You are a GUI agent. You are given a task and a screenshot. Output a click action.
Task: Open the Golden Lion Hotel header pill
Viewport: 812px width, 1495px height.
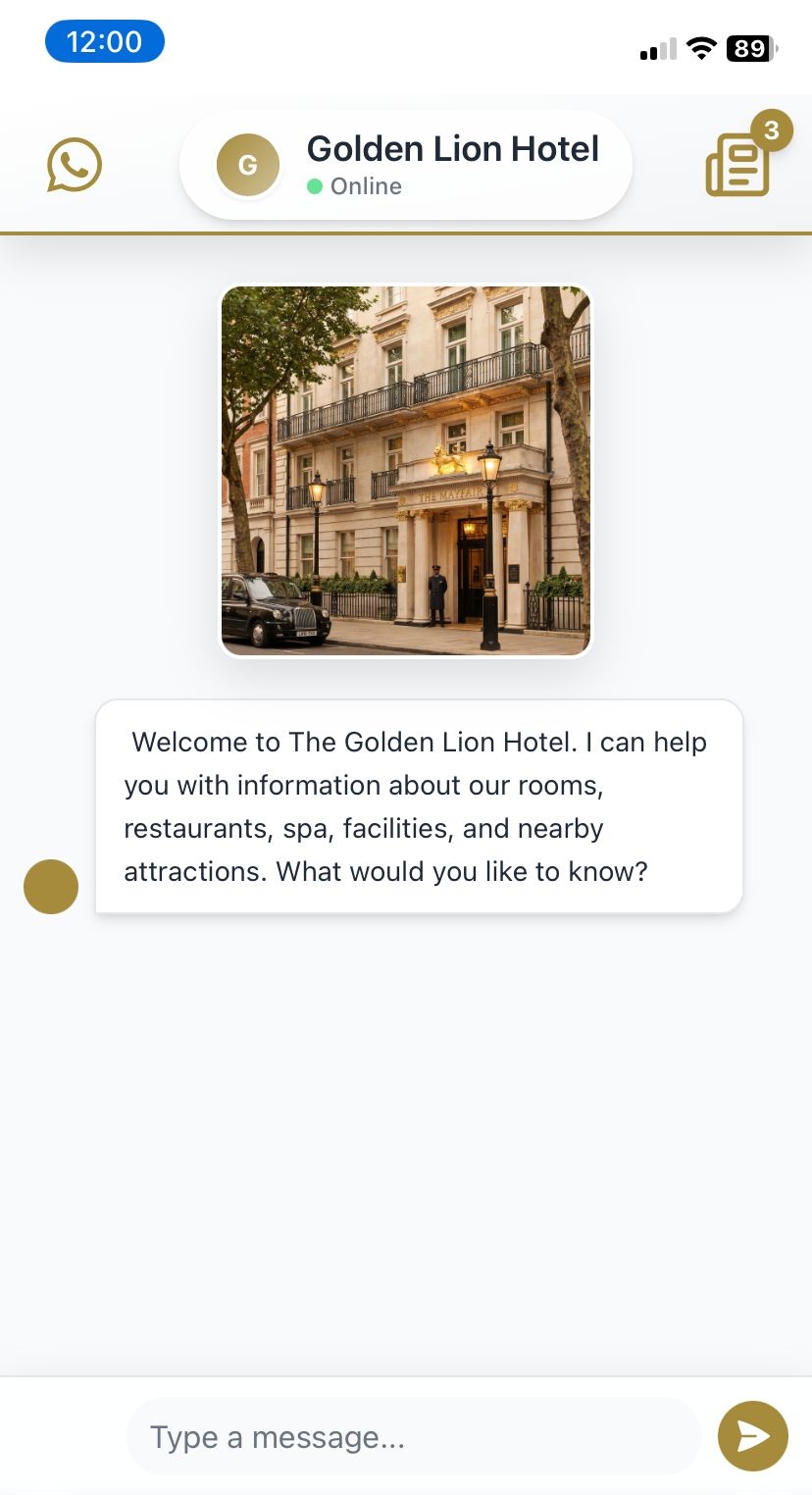(x=405, y=164)
